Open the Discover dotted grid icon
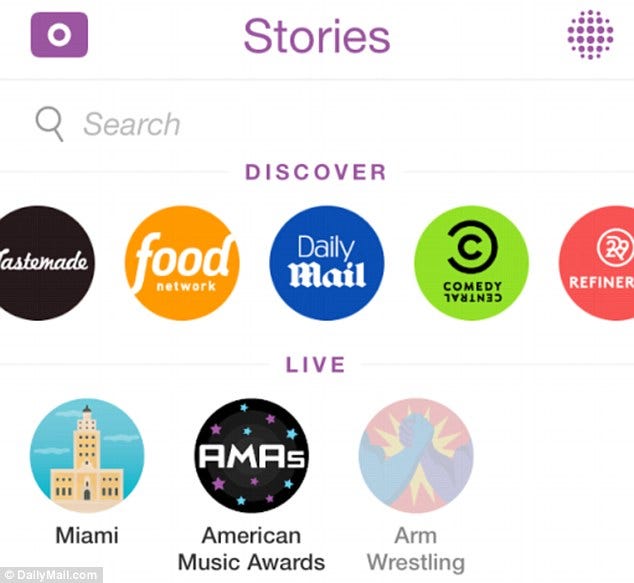Image resolution: width=634 pixels, height=583 pixels. click(590, 35)
